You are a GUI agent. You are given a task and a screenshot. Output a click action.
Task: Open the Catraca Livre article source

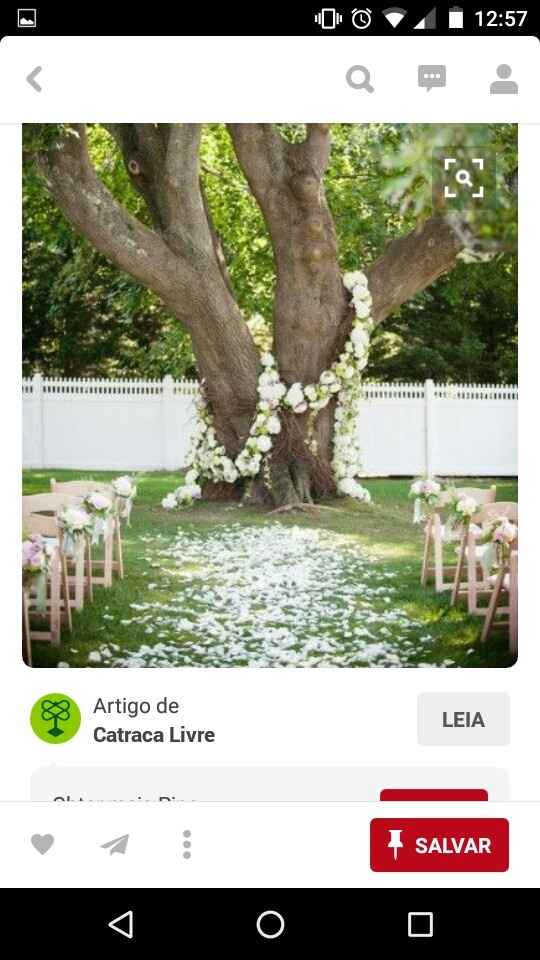click(154, 720)
